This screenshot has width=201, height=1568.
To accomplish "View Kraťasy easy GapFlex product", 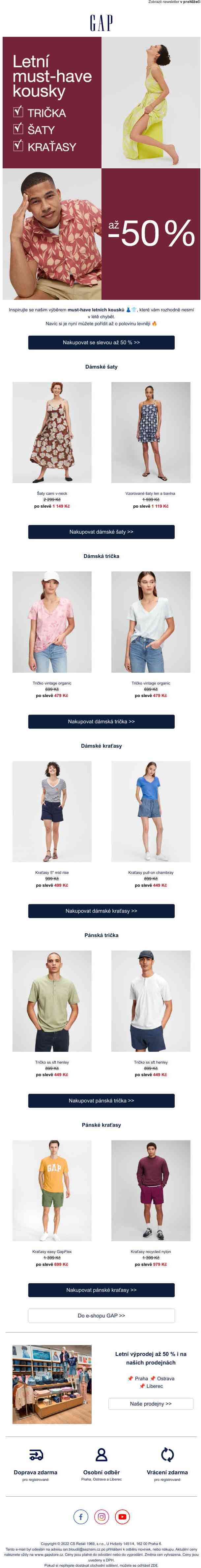I will coord(52,1190).
